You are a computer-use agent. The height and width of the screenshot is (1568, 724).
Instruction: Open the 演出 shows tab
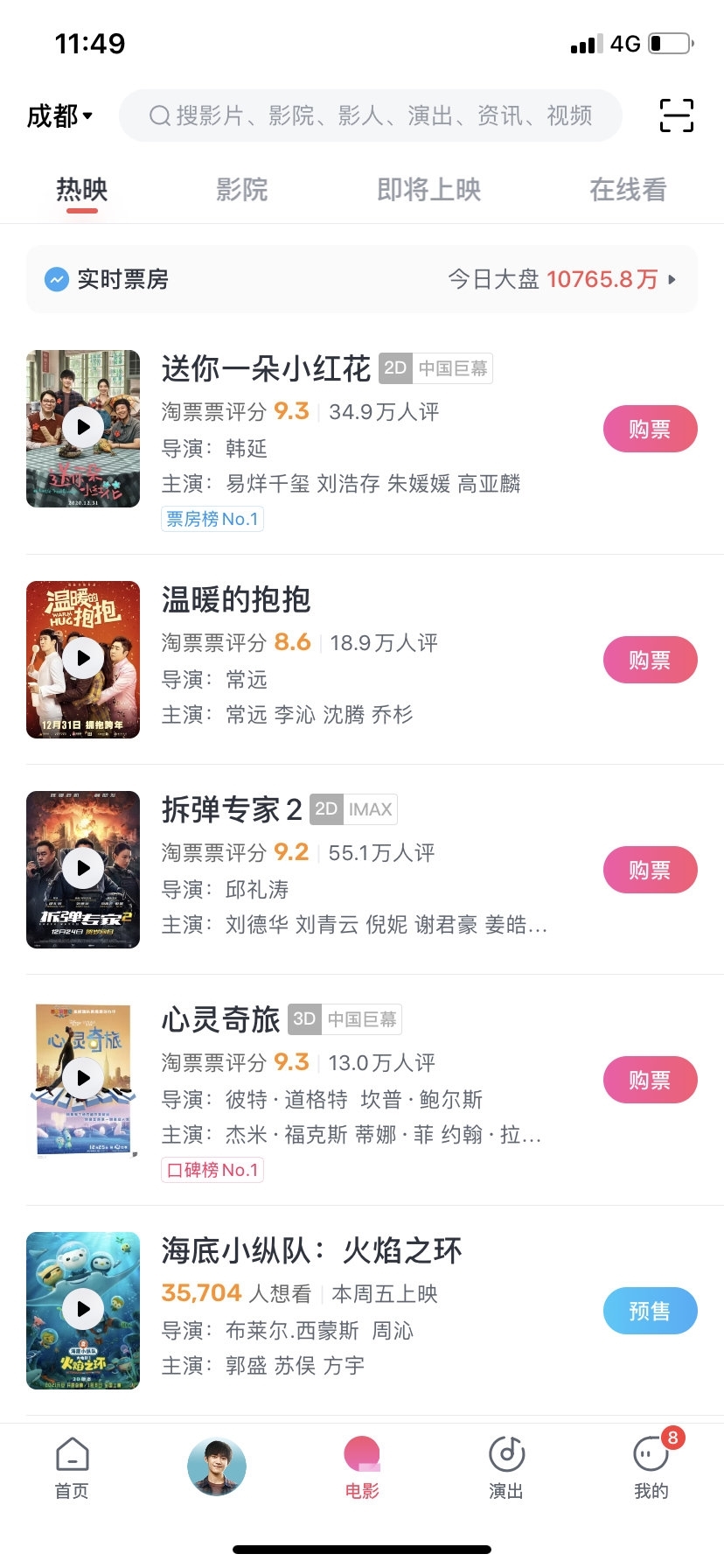pyautogui.click(x=506, y=1468)
